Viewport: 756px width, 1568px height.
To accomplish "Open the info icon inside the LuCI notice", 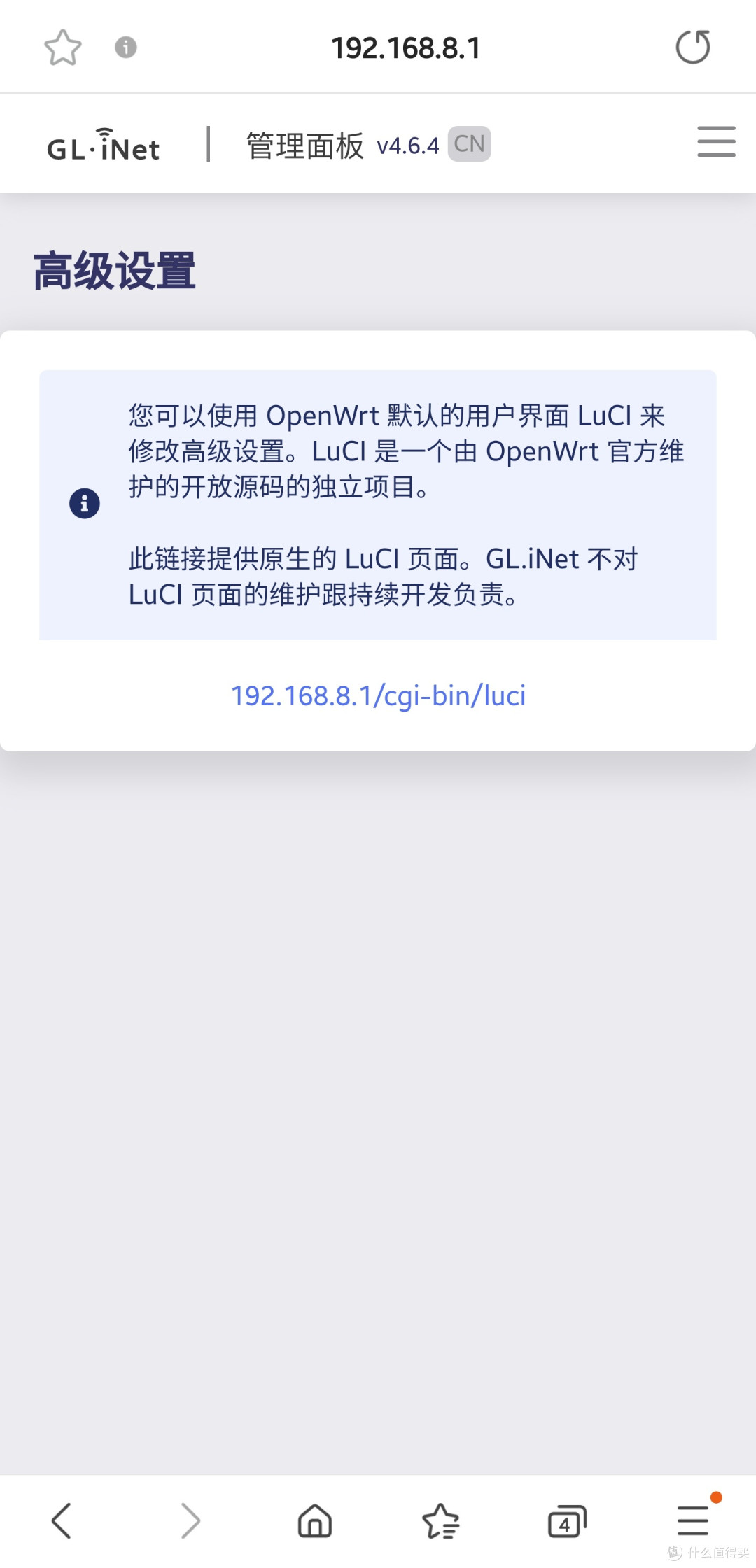I will click(x=84, y=502).
